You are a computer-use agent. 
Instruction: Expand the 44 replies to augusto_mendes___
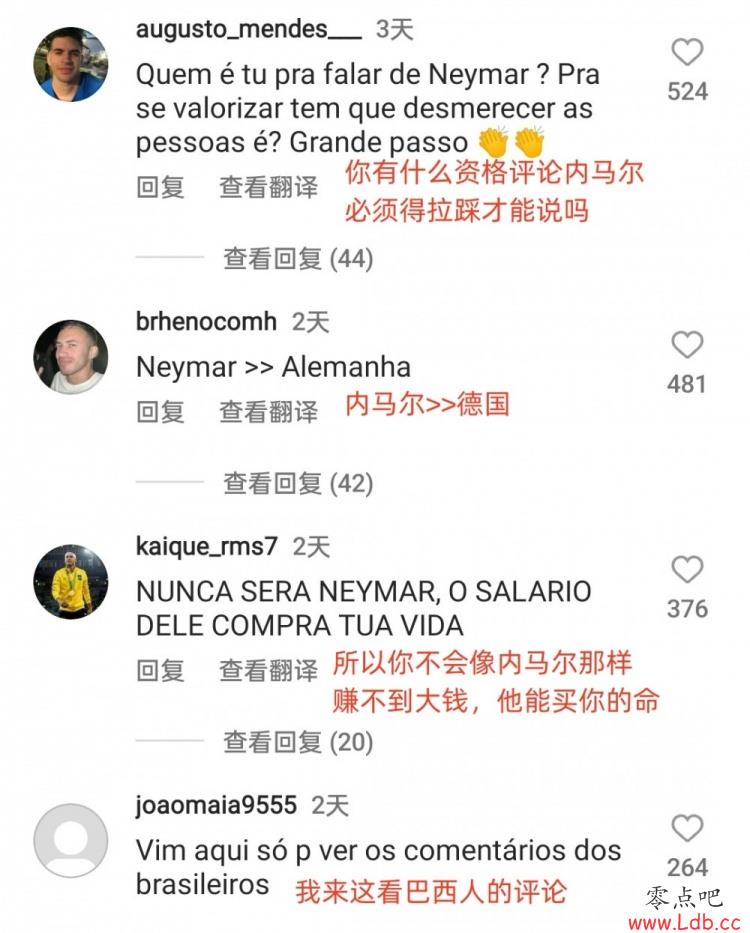point(297,259)
